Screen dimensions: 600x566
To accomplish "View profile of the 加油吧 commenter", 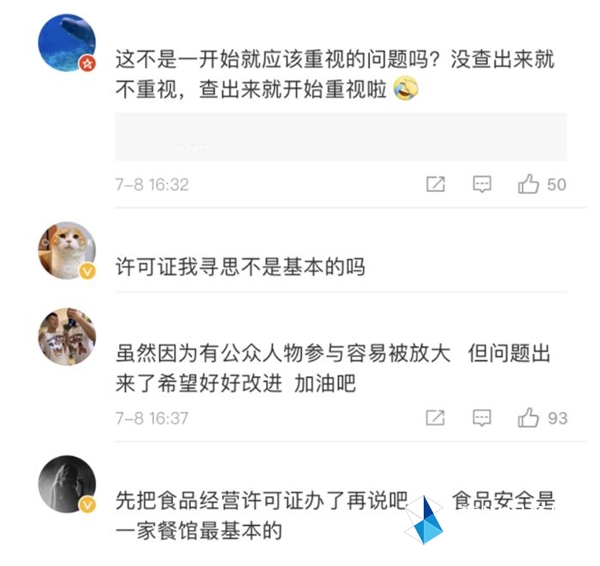I will (66, 338).
